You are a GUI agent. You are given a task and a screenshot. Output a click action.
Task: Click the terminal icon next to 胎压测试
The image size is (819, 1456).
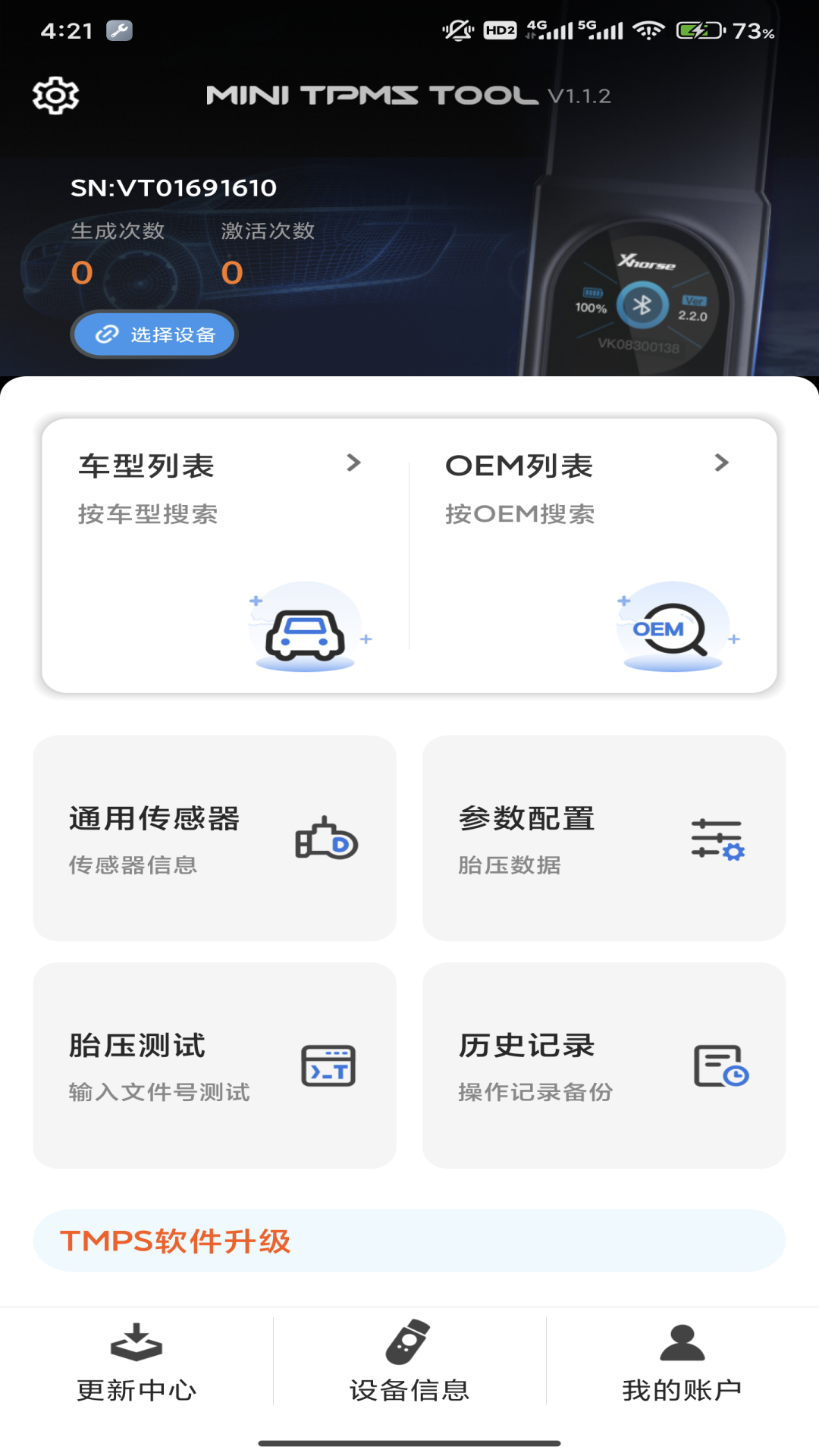pyautogui.click(x=328, y=1065)
